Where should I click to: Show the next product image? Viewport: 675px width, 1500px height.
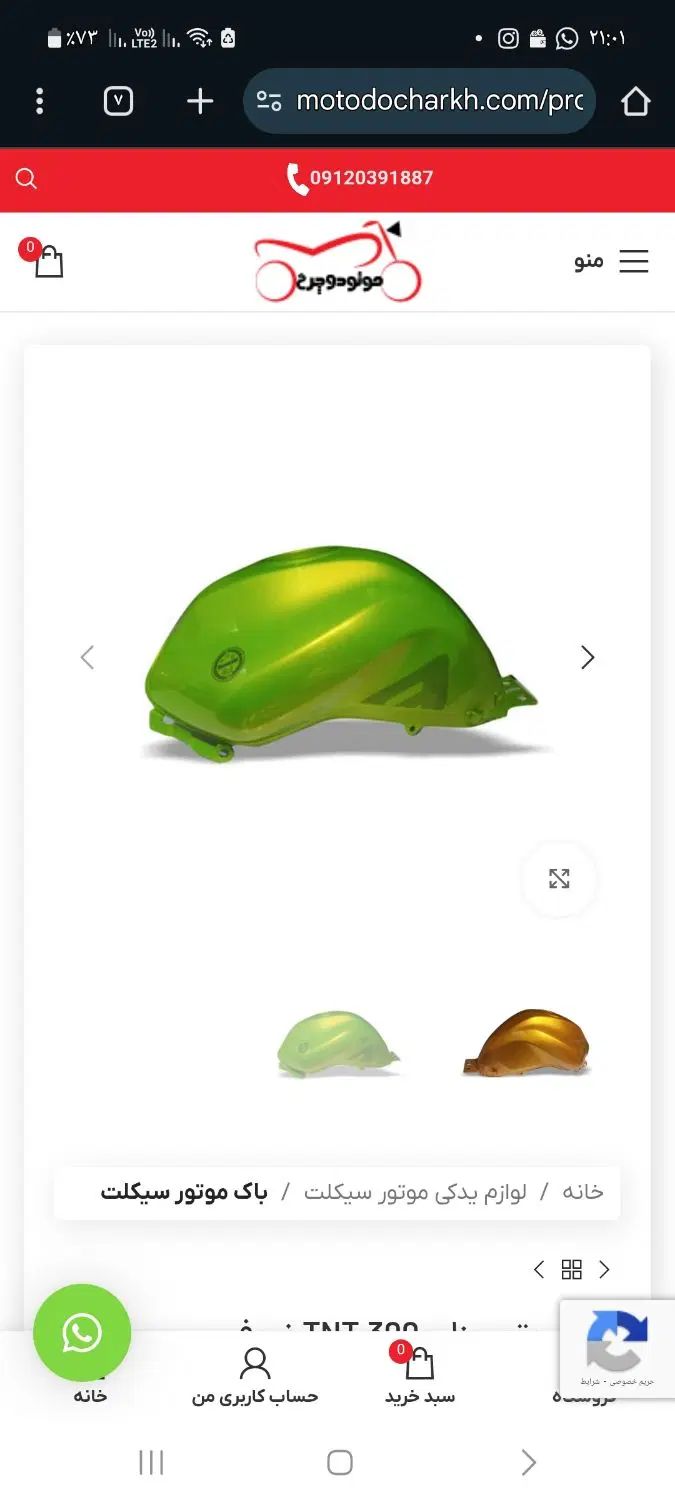tap(588, 657)
